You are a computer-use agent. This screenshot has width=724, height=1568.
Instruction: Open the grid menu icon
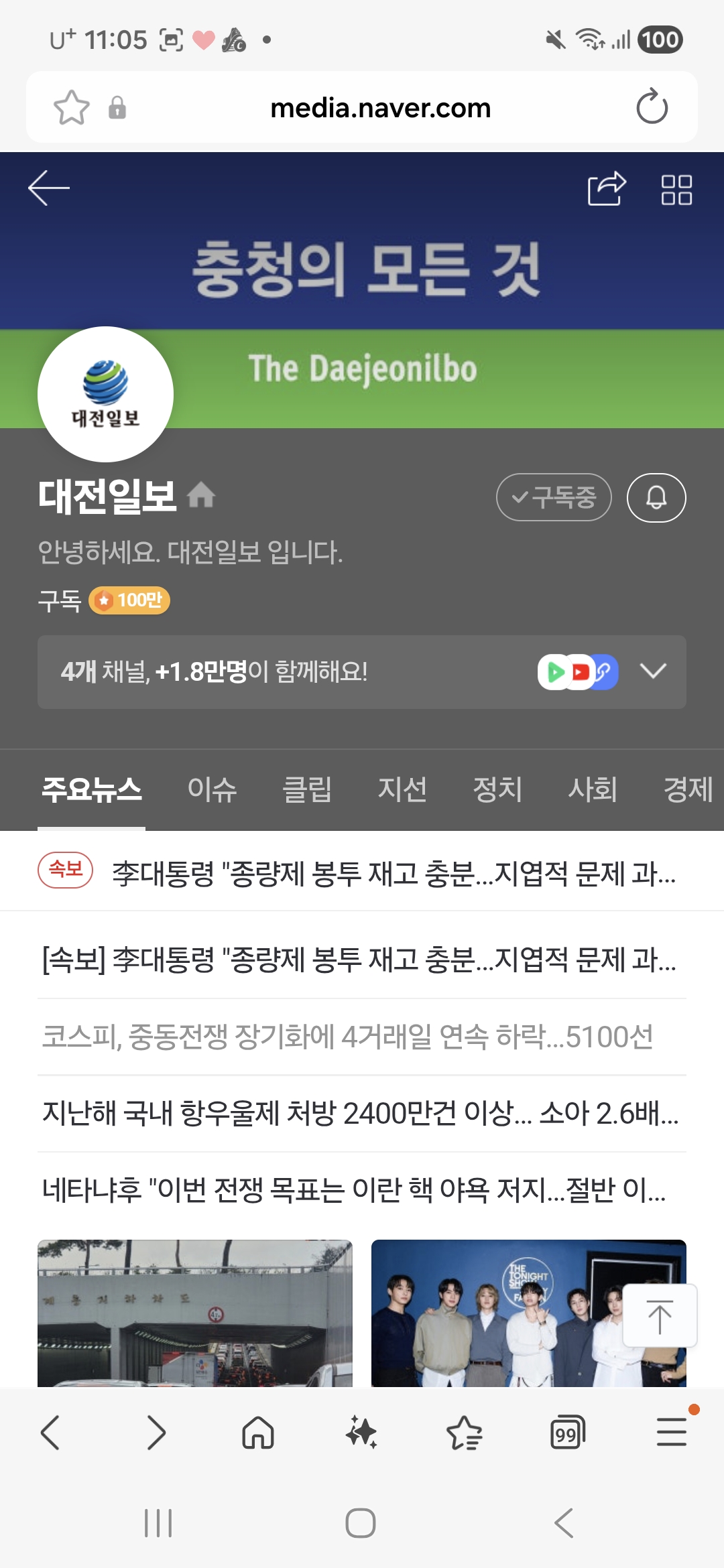(676, 190)
